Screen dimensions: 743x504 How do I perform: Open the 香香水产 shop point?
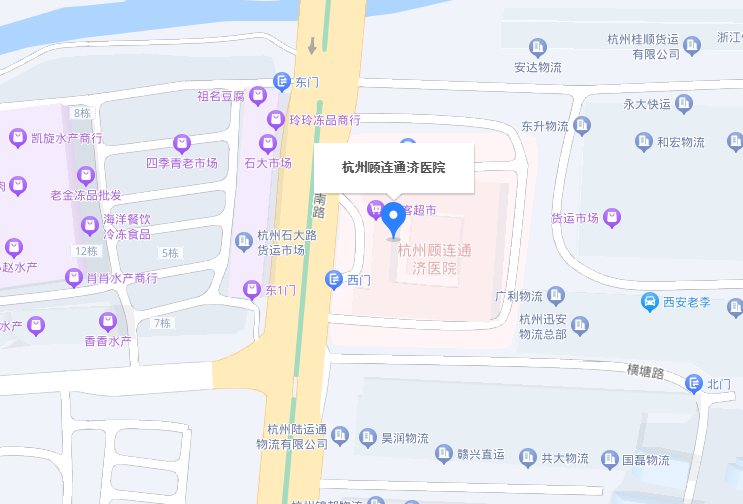click(x=108, y=321)
